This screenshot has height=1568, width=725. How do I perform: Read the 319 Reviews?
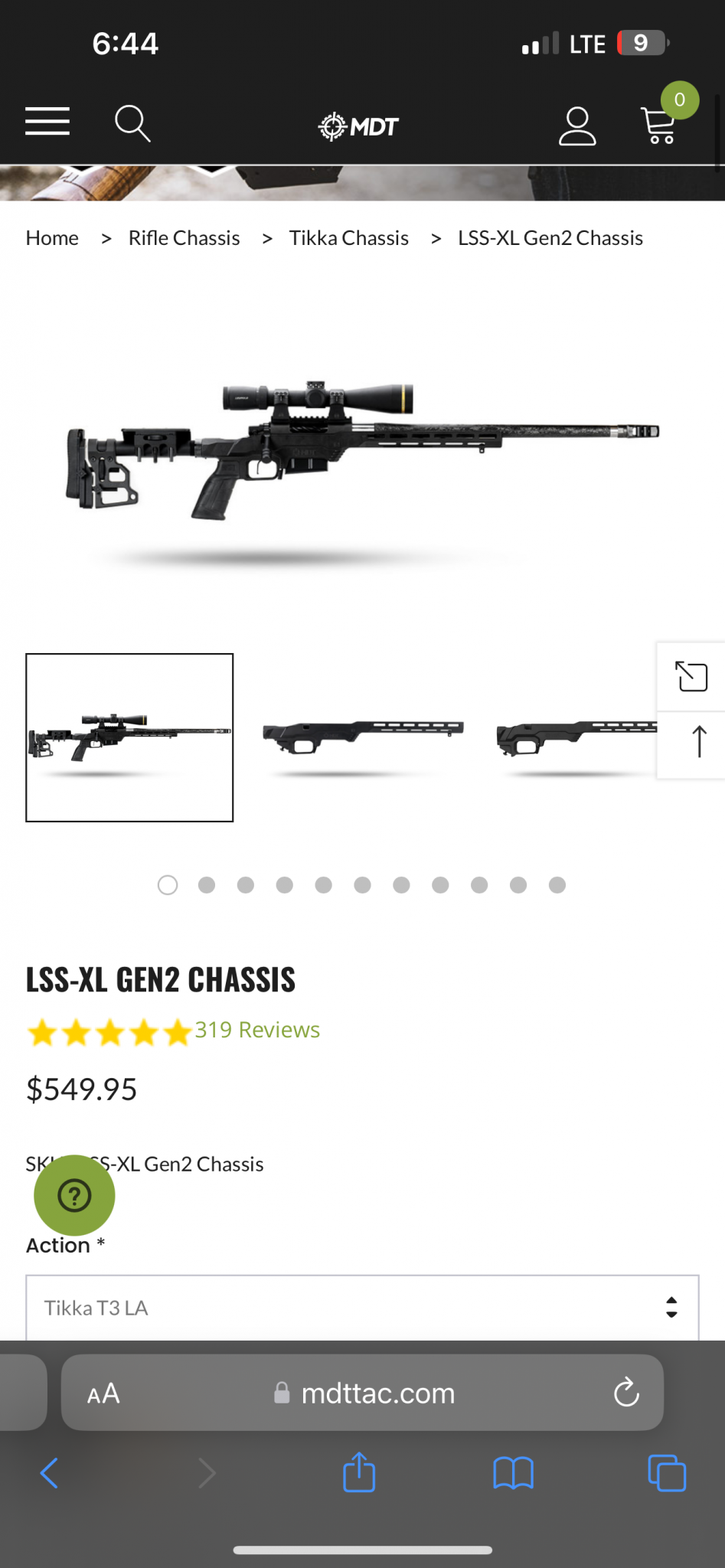click(x=257, y=1030)
